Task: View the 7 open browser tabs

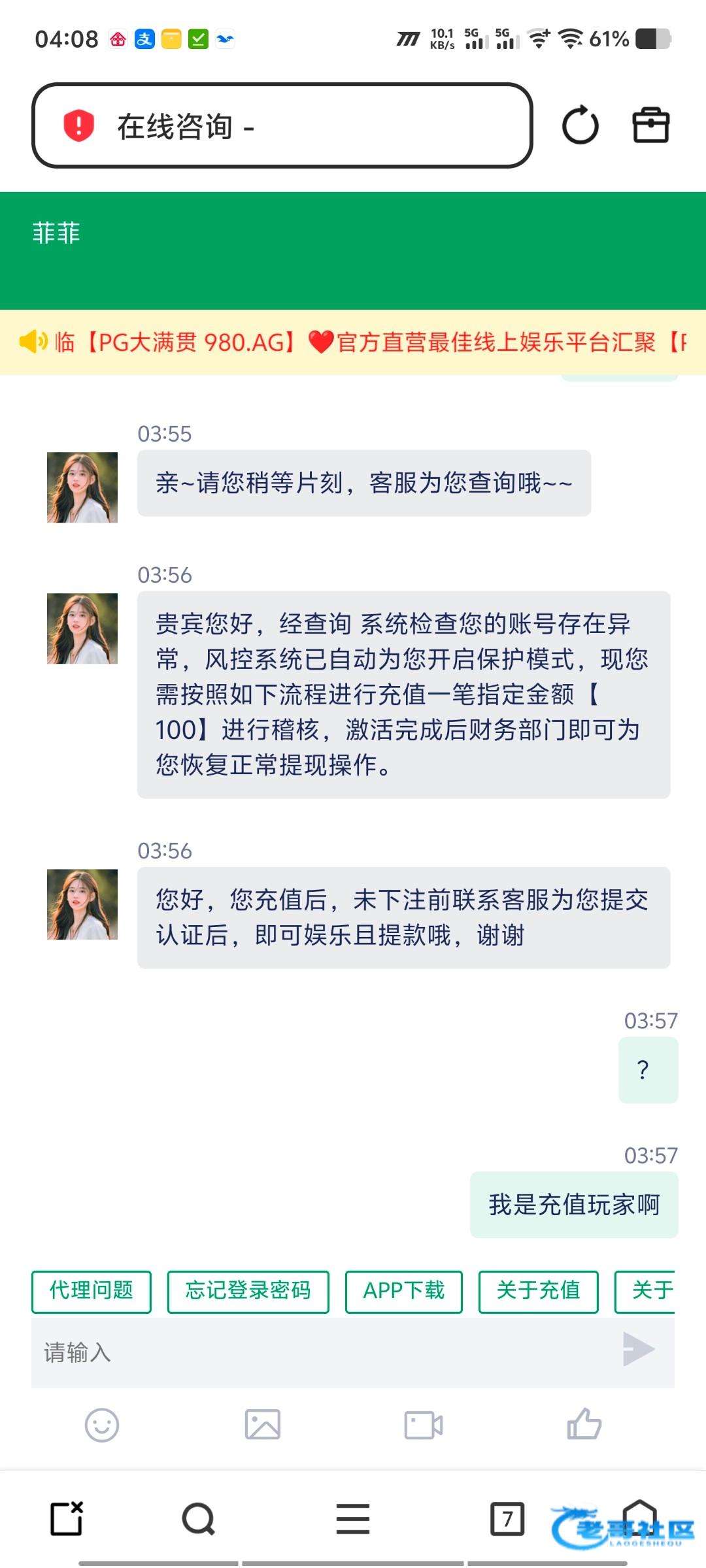Action: coord(507,1518)
